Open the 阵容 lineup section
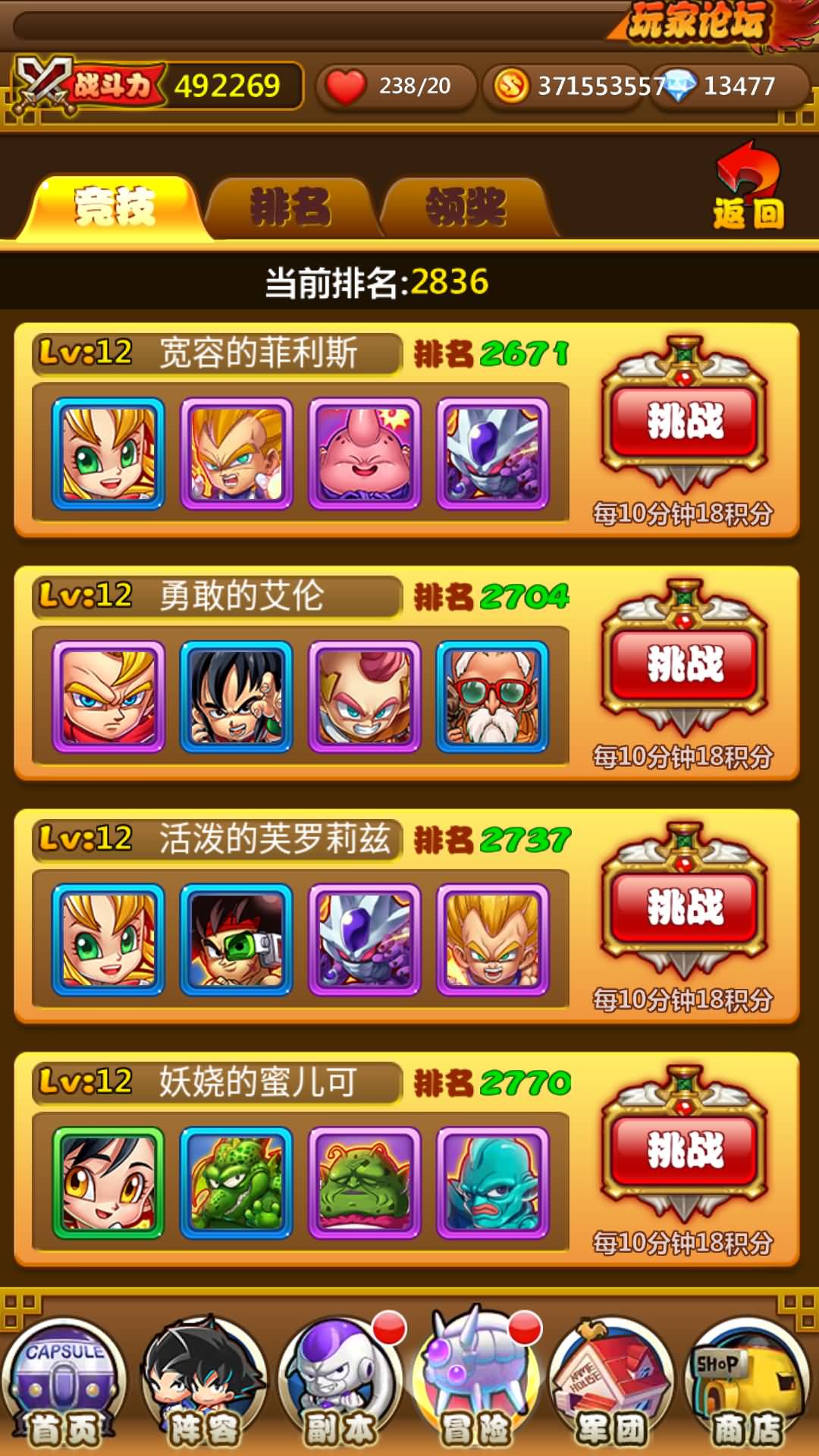 203,1385
